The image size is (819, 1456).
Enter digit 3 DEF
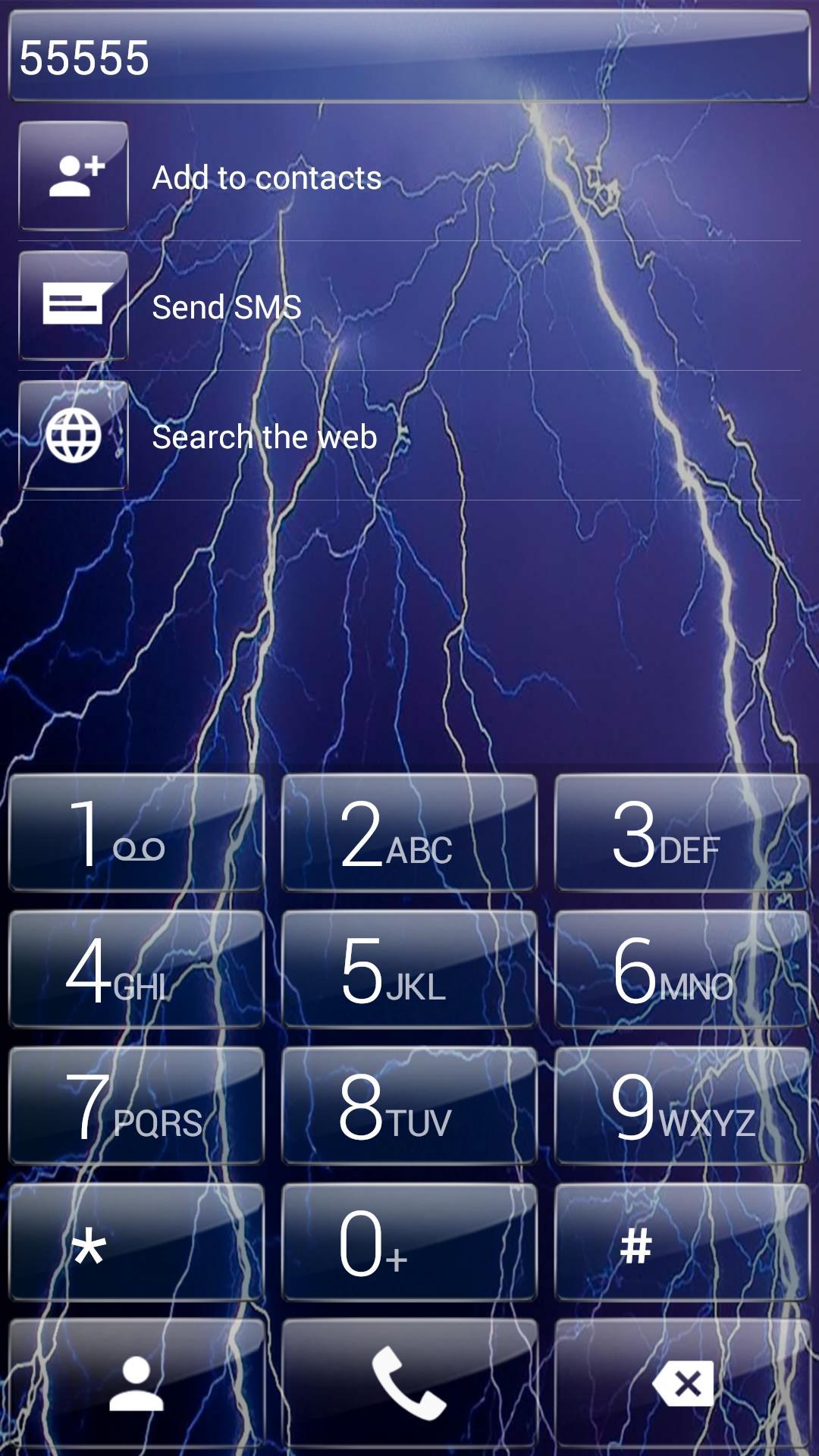pos(682,833)
